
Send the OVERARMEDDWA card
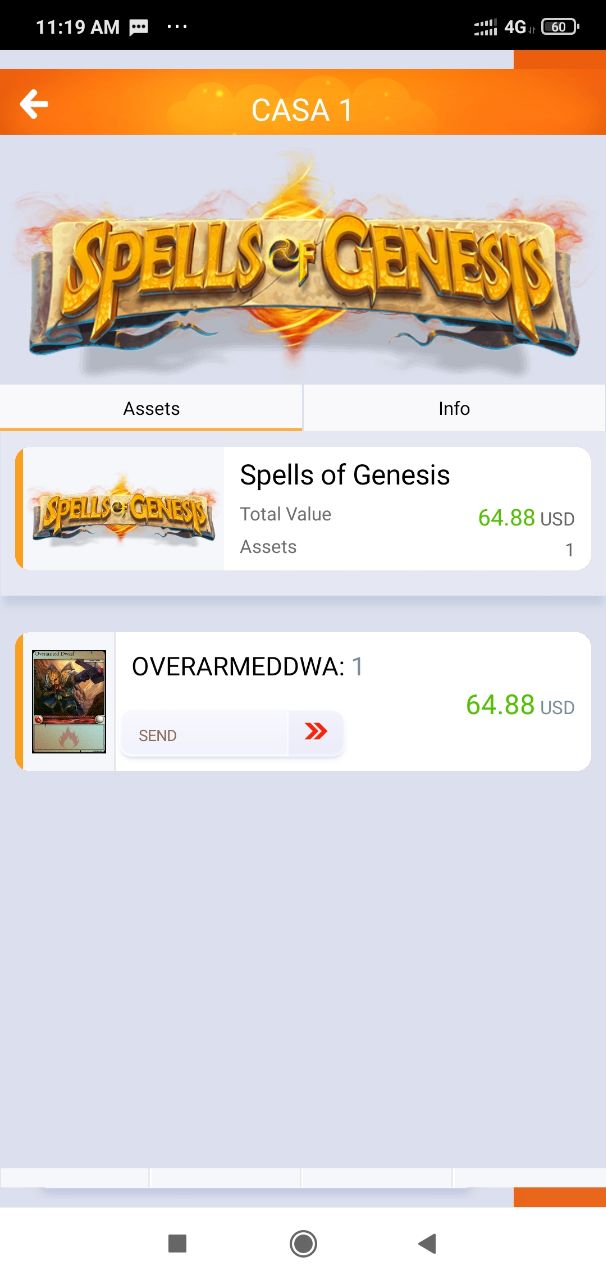(x=232, y=734)
